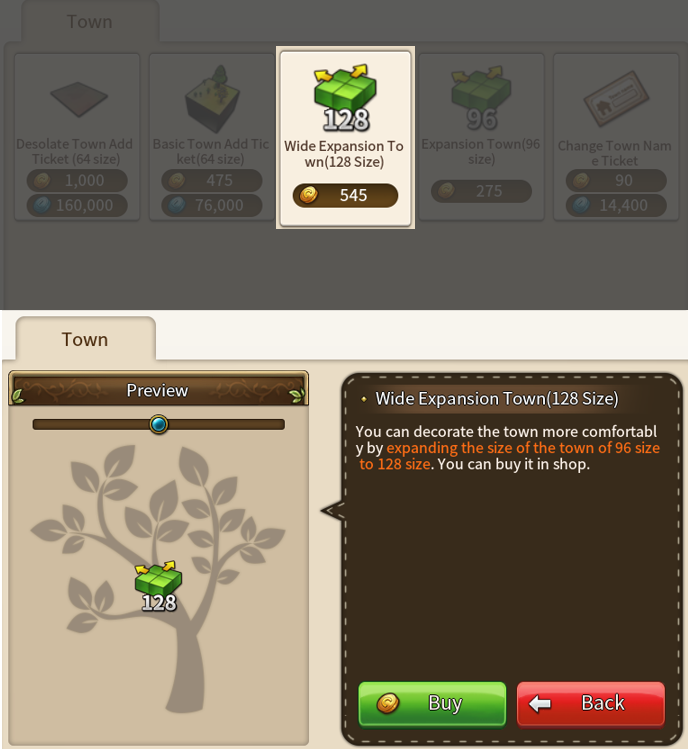The height and width of the screenshot is (749, 688).
Task: Go back with the red Back button
Action: click(x=590, y=703)
